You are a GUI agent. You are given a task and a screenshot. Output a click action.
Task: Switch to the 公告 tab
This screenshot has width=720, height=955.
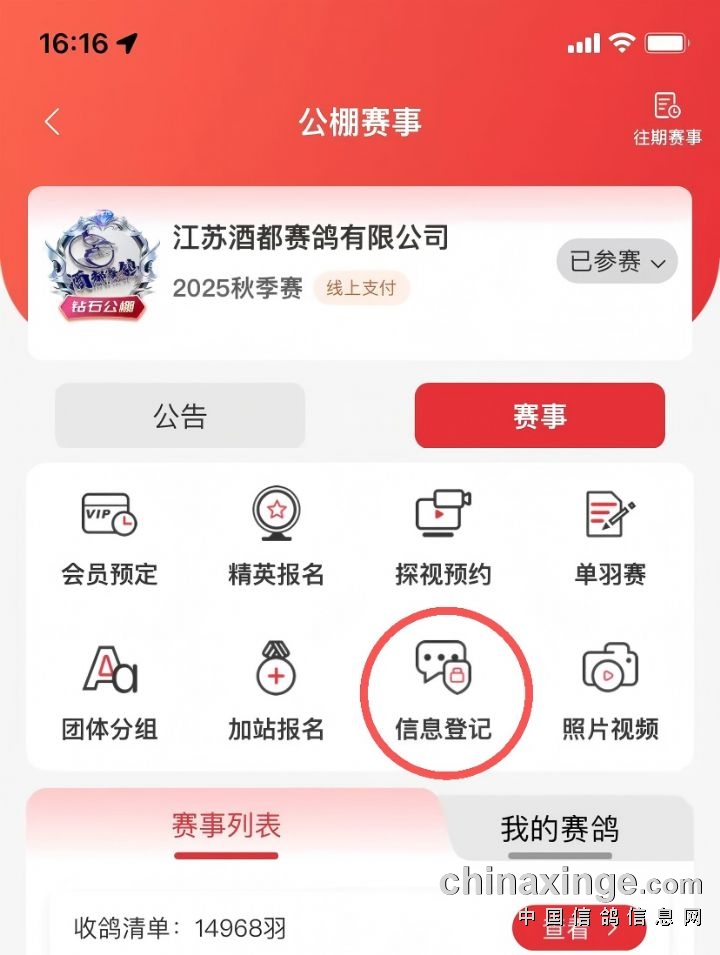pyautogui.click(x=180, y=416)
